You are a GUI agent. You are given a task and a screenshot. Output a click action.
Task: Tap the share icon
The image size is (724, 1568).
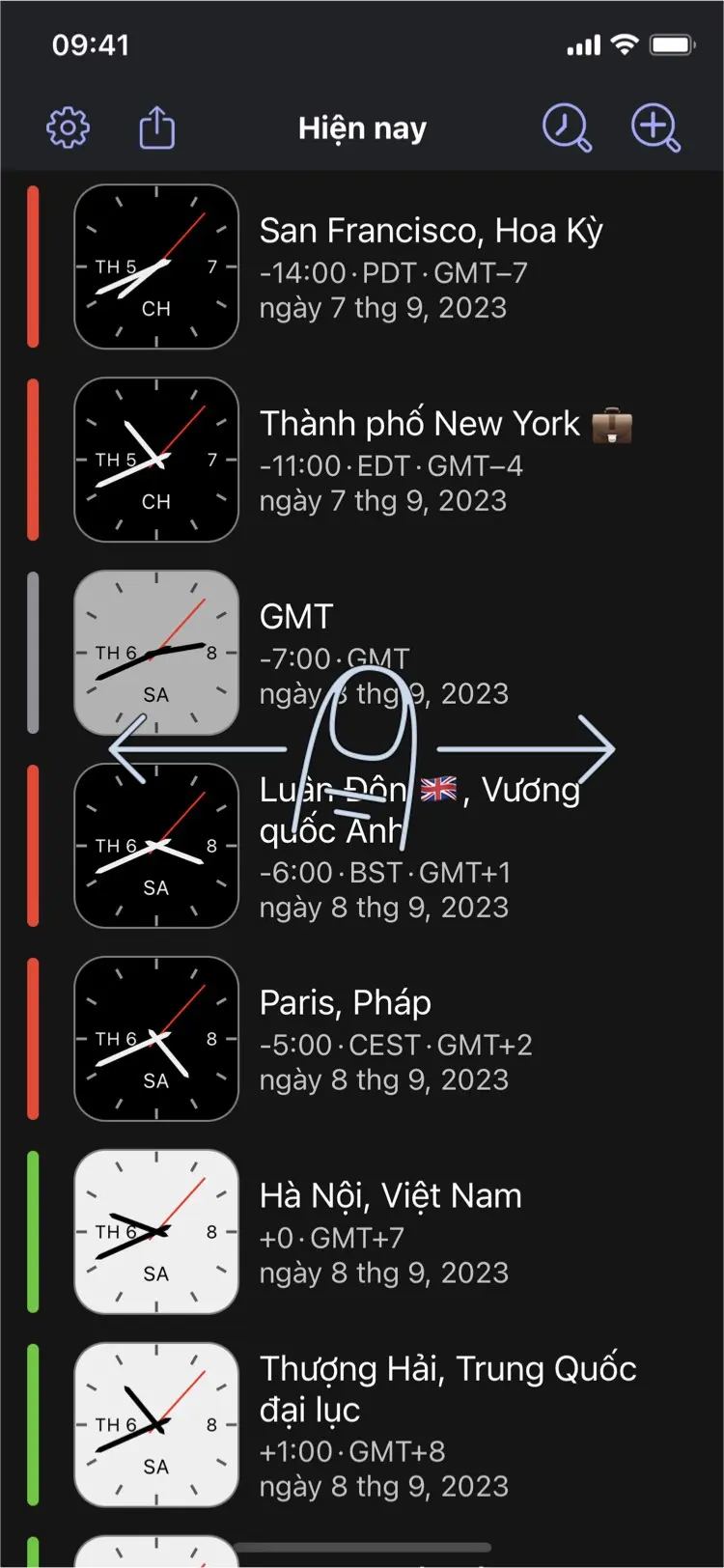(156, 127)
